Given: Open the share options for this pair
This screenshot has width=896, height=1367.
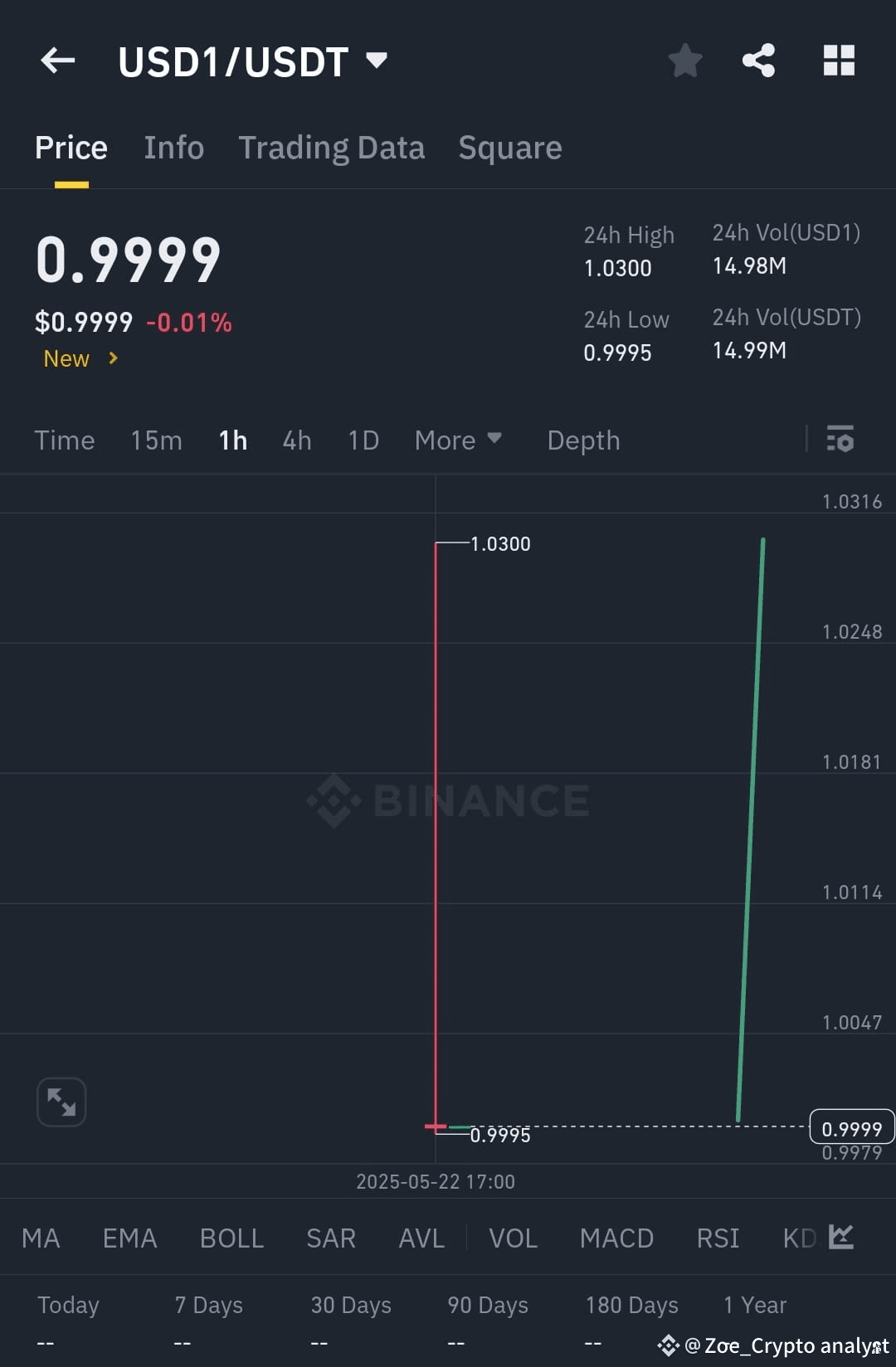Looking at the screenshot, I should 759,61.
